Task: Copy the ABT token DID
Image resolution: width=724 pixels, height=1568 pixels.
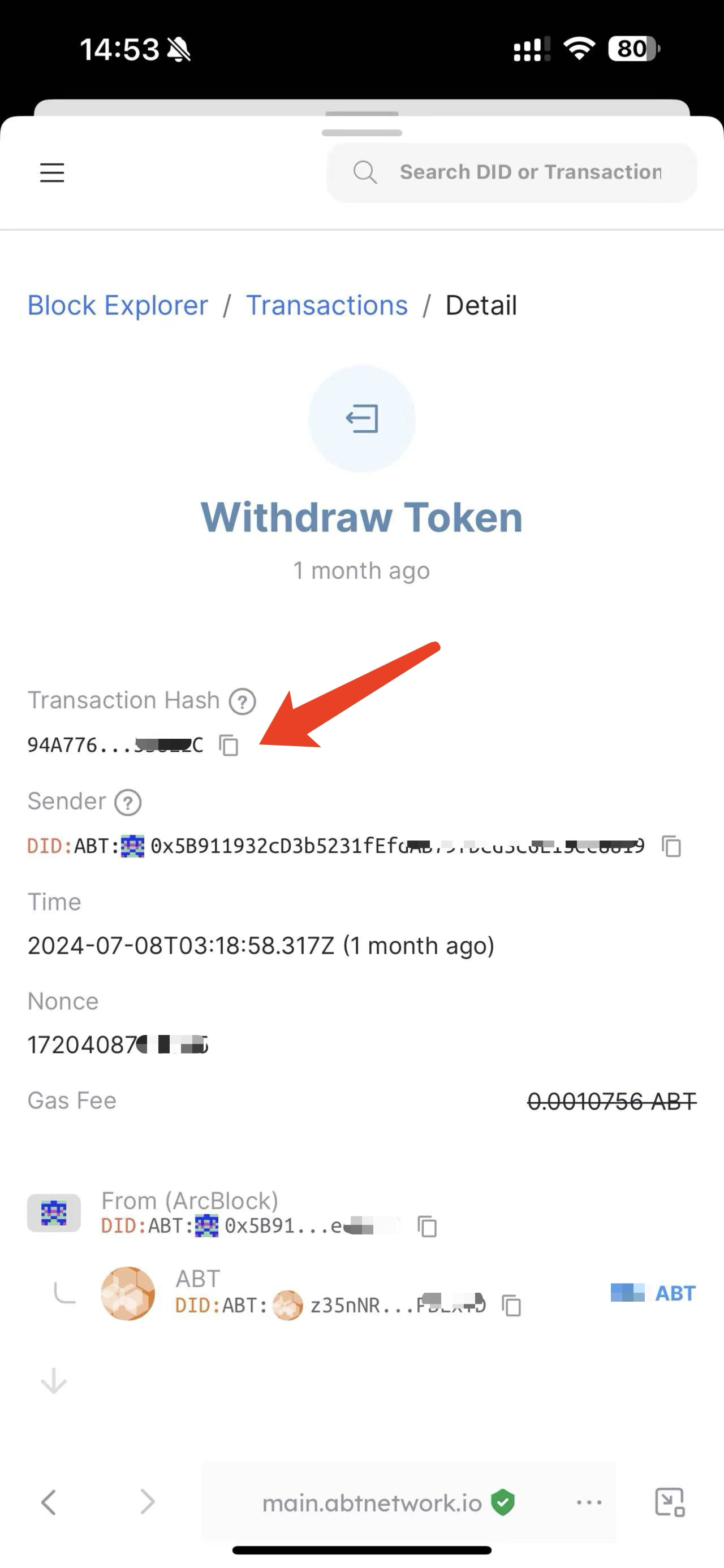Action: pos(511,1305)
